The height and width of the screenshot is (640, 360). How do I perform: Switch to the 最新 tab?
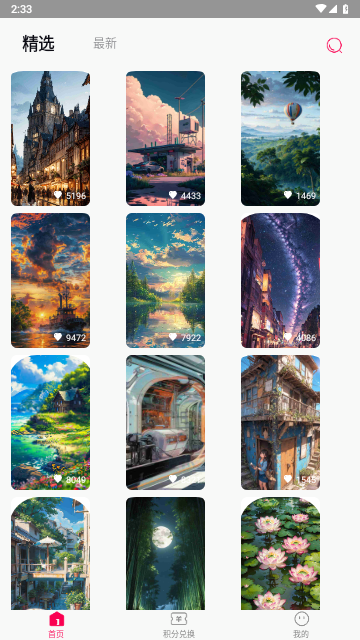[x=105, y=43]
